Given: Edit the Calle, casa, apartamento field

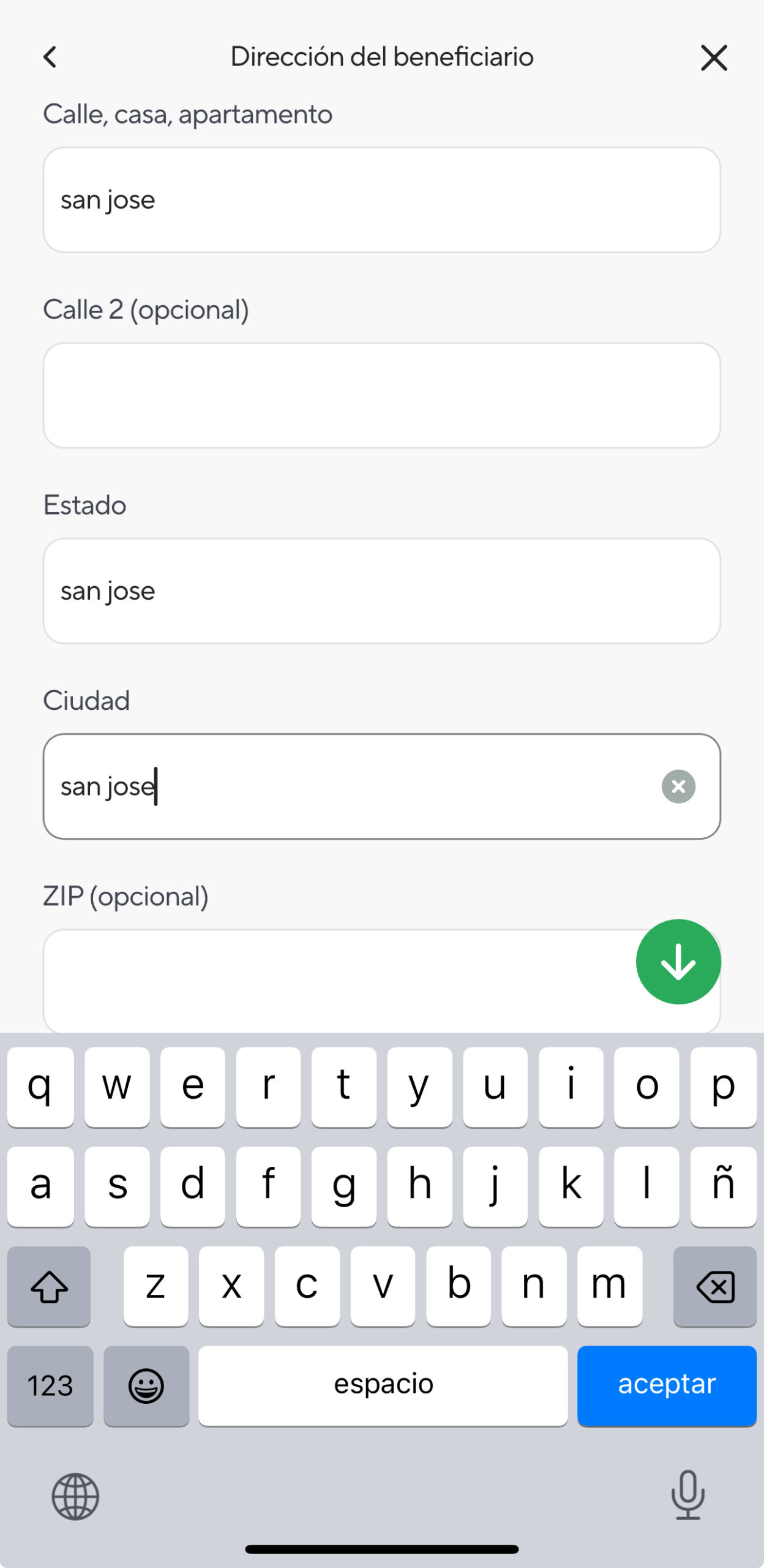Looking at the screenshot, I should coord(381,200).
